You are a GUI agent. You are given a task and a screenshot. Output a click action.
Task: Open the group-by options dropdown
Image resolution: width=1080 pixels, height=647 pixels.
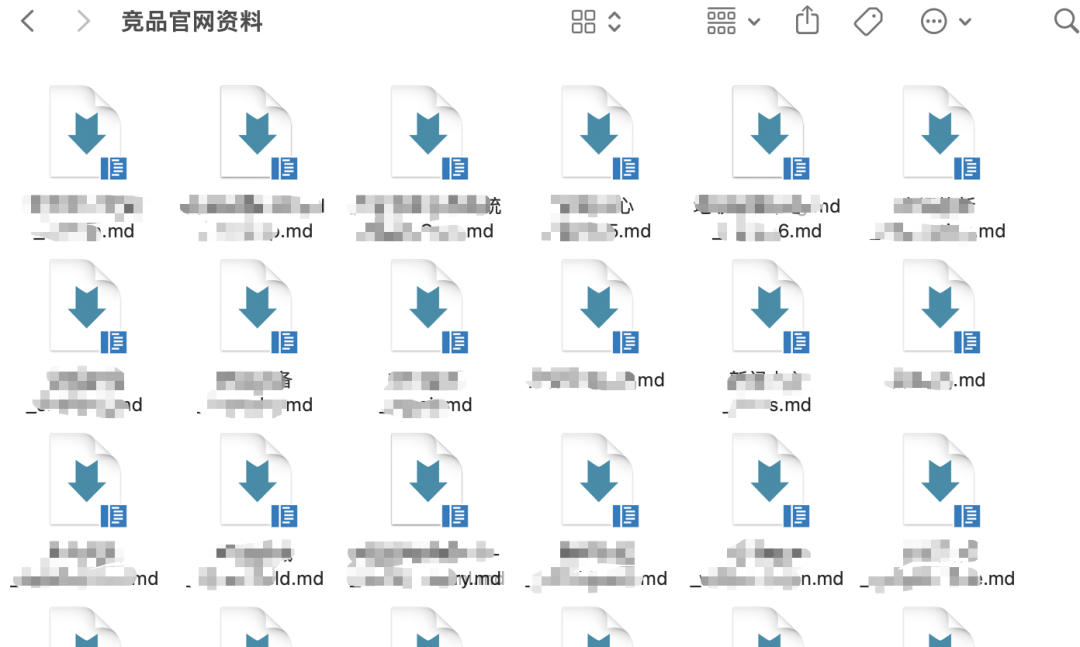(x=733, y=21)
